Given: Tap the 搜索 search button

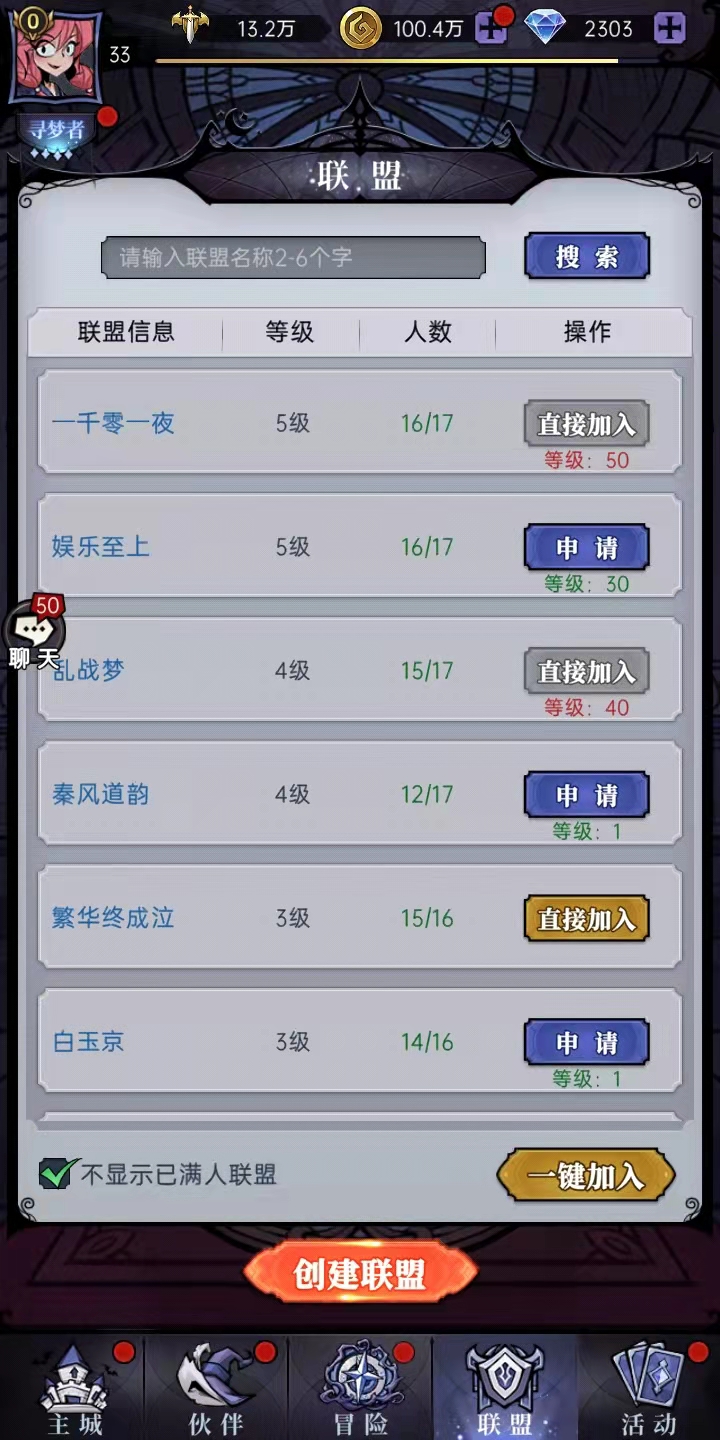Looking at the screenshot, I should 587,257.
